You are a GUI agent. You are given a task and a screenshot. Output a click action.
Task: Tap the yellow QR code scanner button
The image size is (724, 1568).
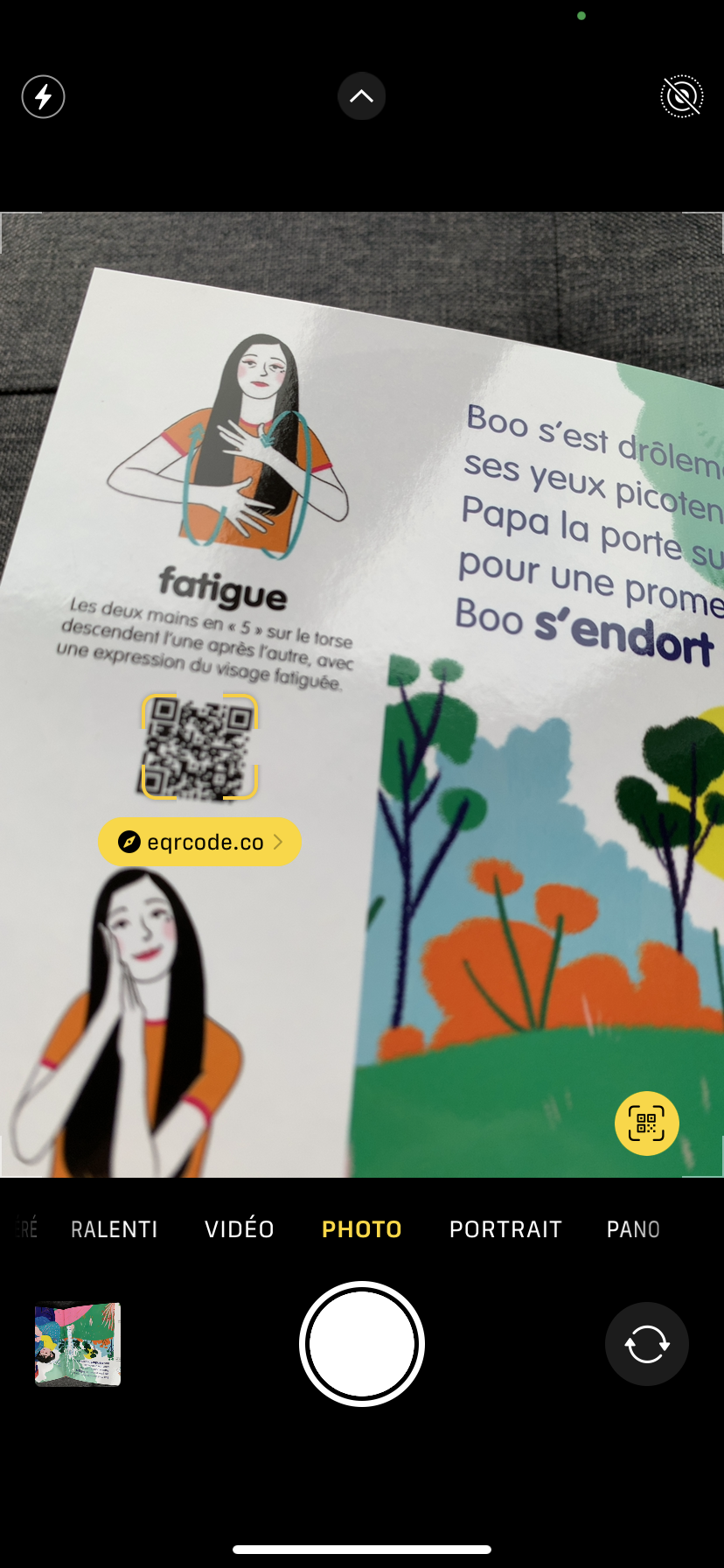tap(646, 1123)
